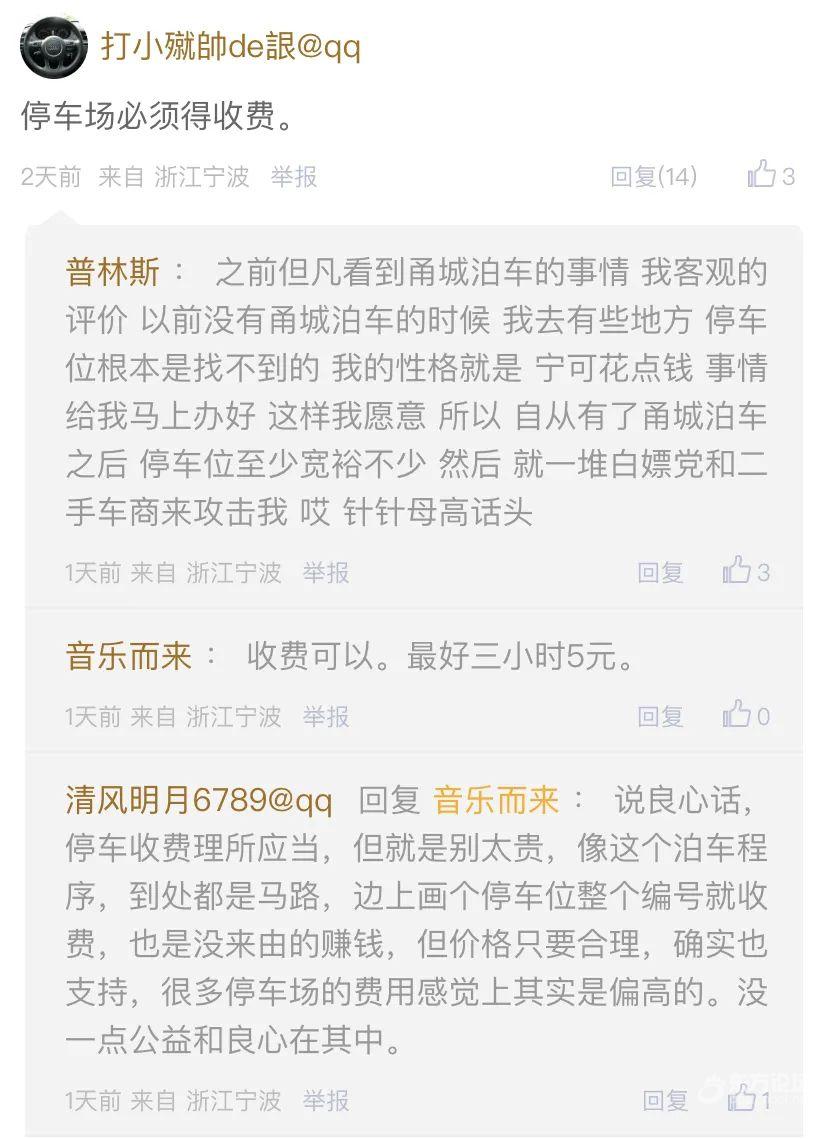Open 回复(14) on the main comment
This screenshot has width=828, height=1139.
tap(654, 177)
